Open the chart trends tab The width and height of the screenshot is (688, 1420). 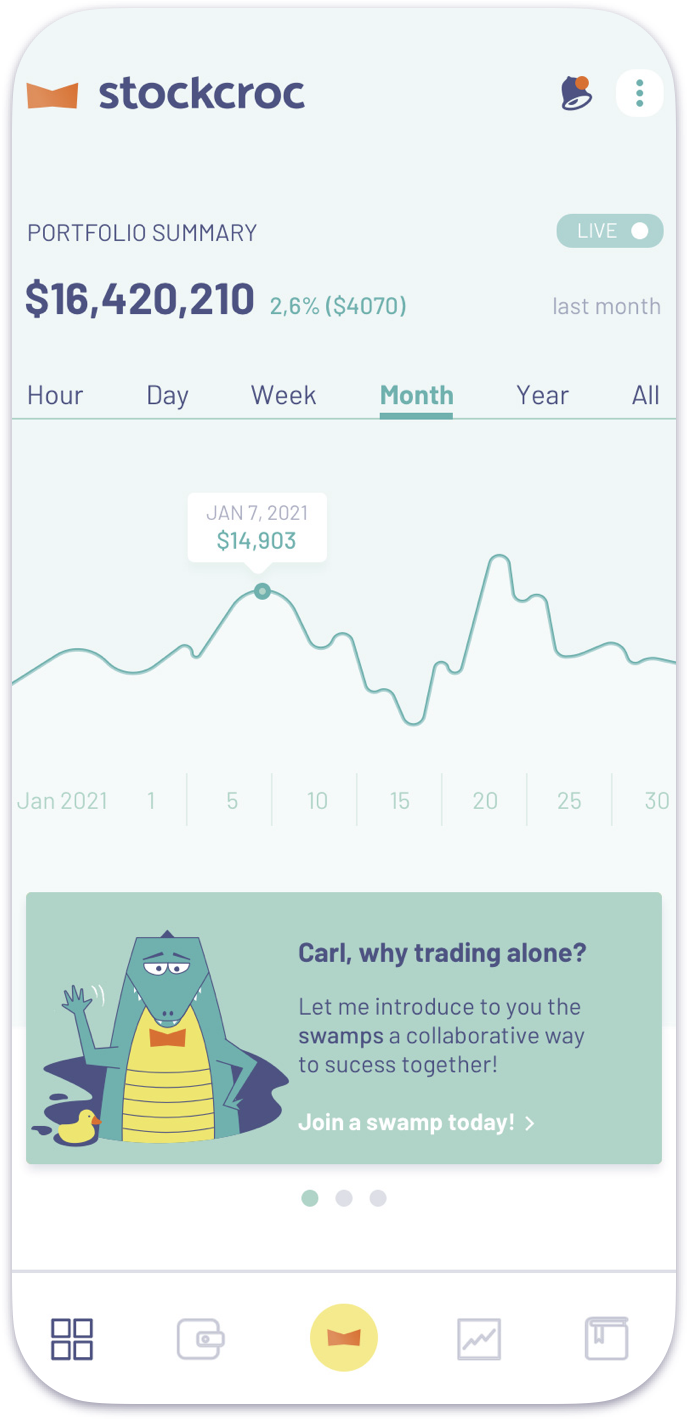pyautogui.click(x=479, y=1339)
